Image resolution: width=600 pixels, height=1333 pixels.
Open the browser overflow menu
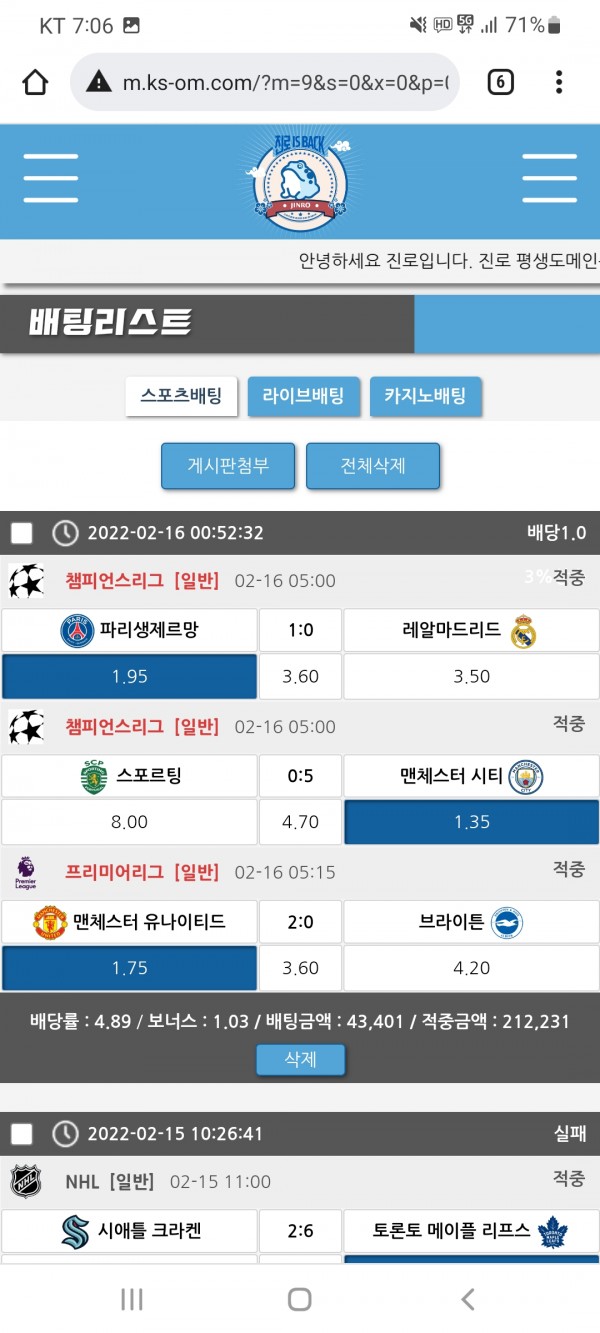[x=558, y=82]
